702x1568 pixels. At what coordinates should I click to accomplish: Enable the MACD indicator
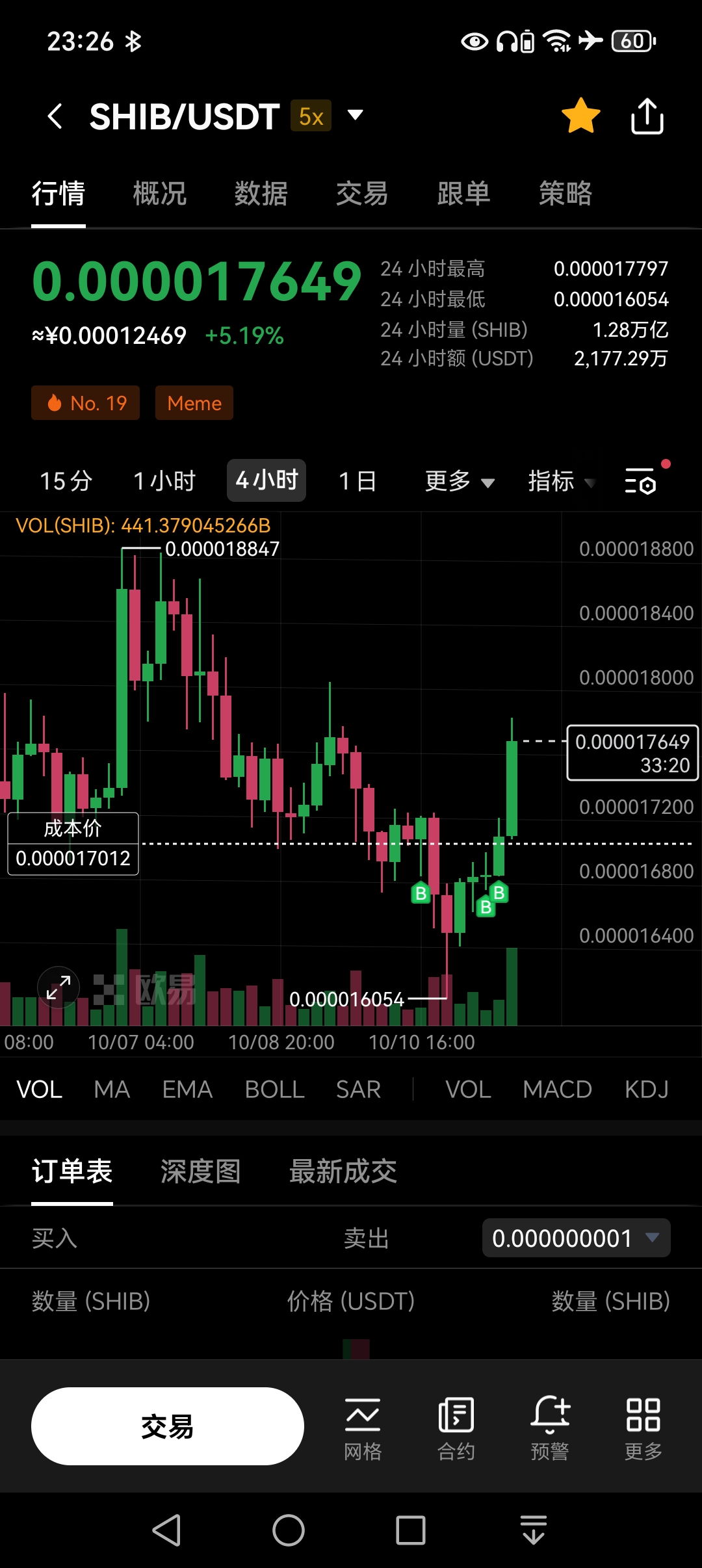[x=558, y=1089]
